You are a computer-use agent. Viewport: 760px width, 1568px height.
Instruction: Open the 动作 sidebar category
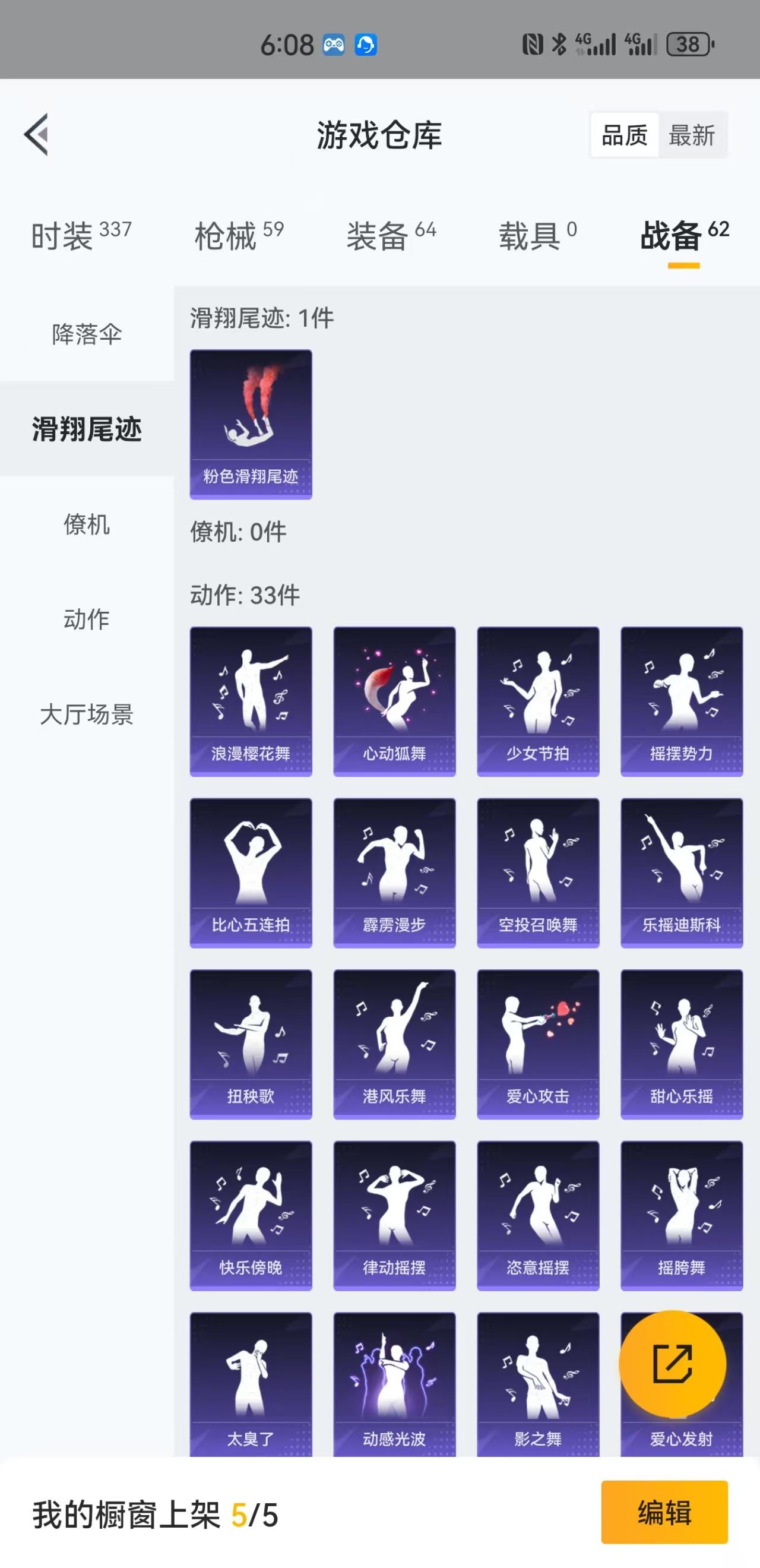87,621
